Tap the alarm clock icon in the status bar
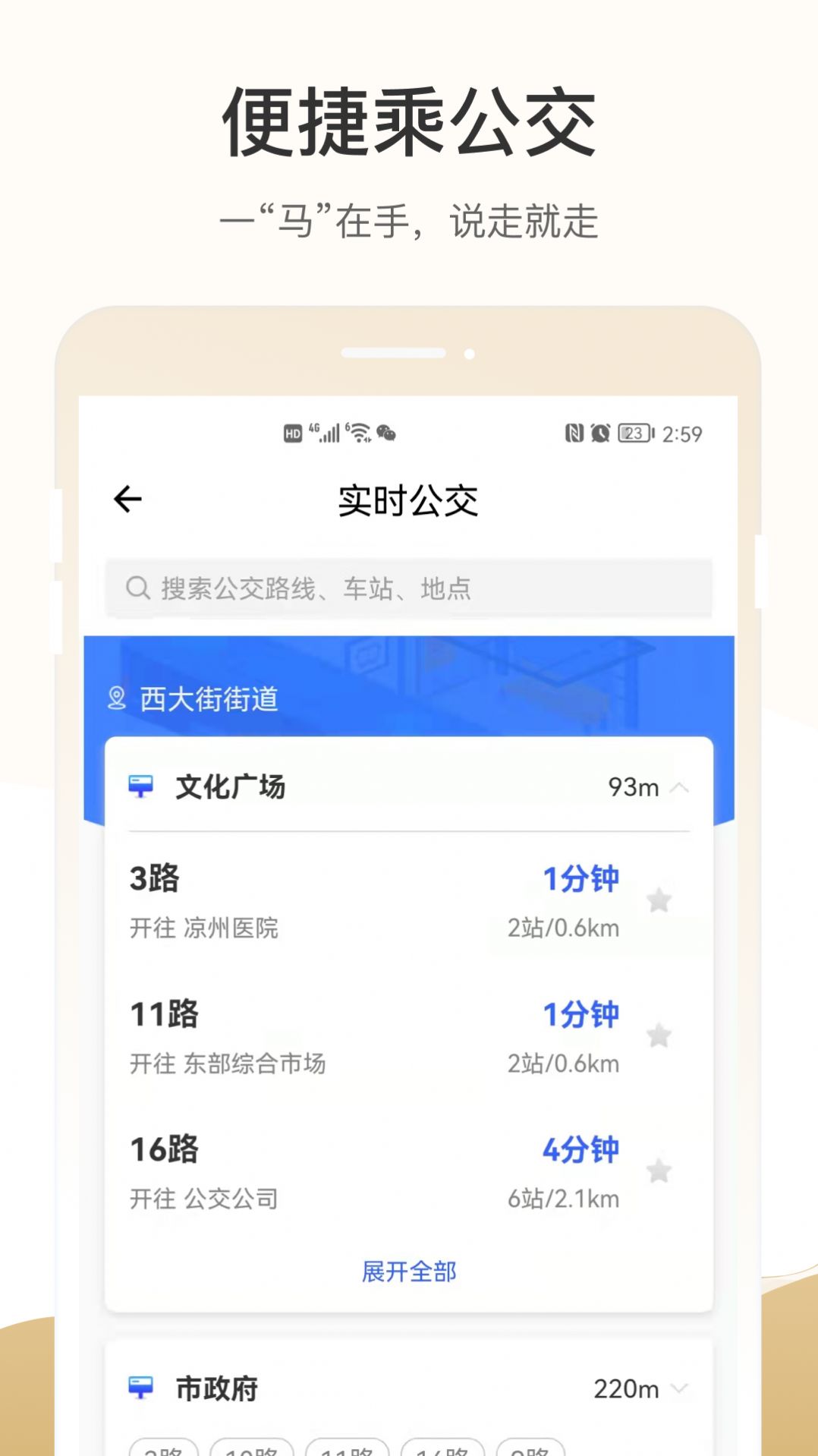This screenshot has width=818, height=1456. [598, 431]
